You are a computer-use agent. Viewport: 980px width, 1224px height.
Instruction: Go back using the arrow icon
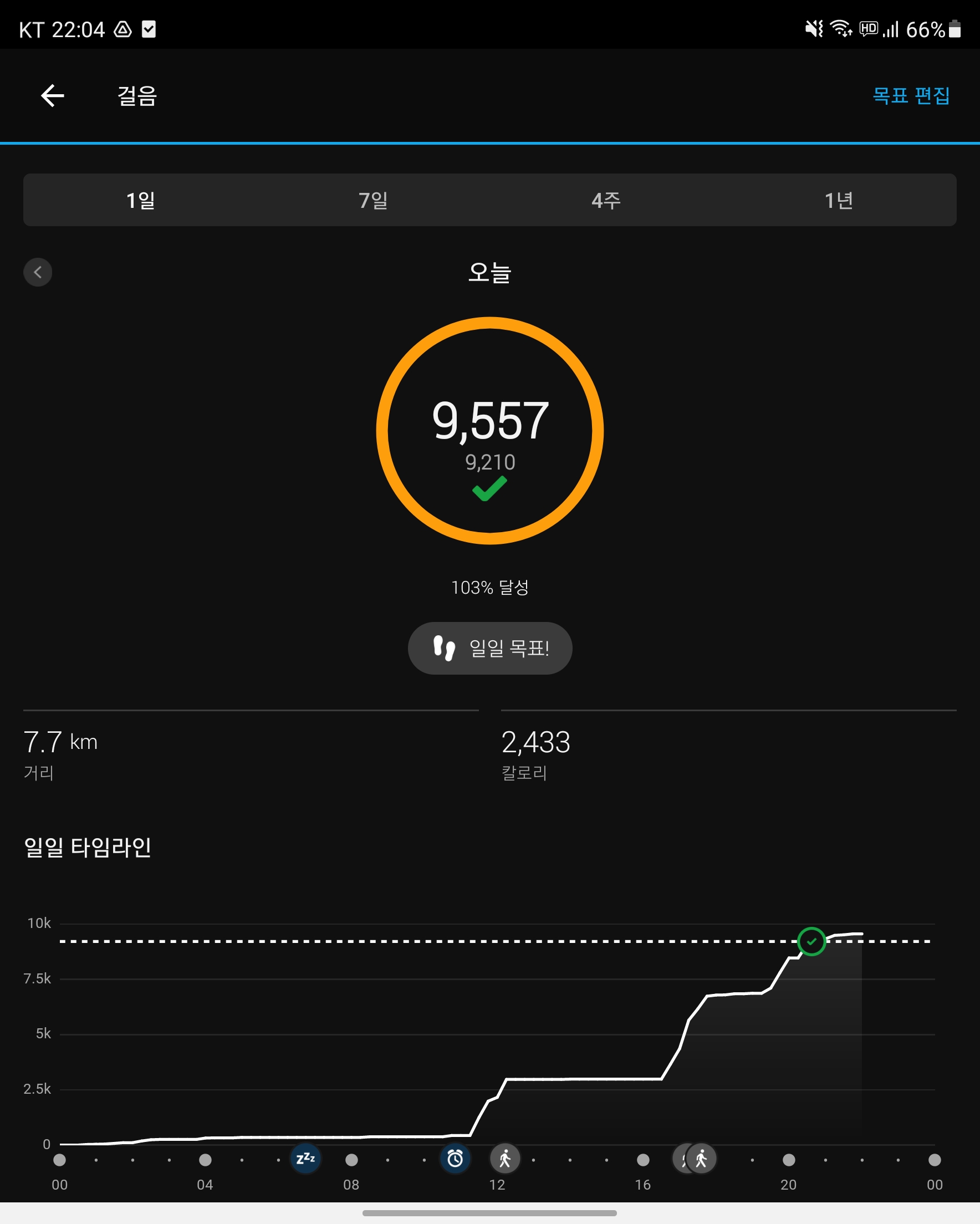click(x=52, y=95)
